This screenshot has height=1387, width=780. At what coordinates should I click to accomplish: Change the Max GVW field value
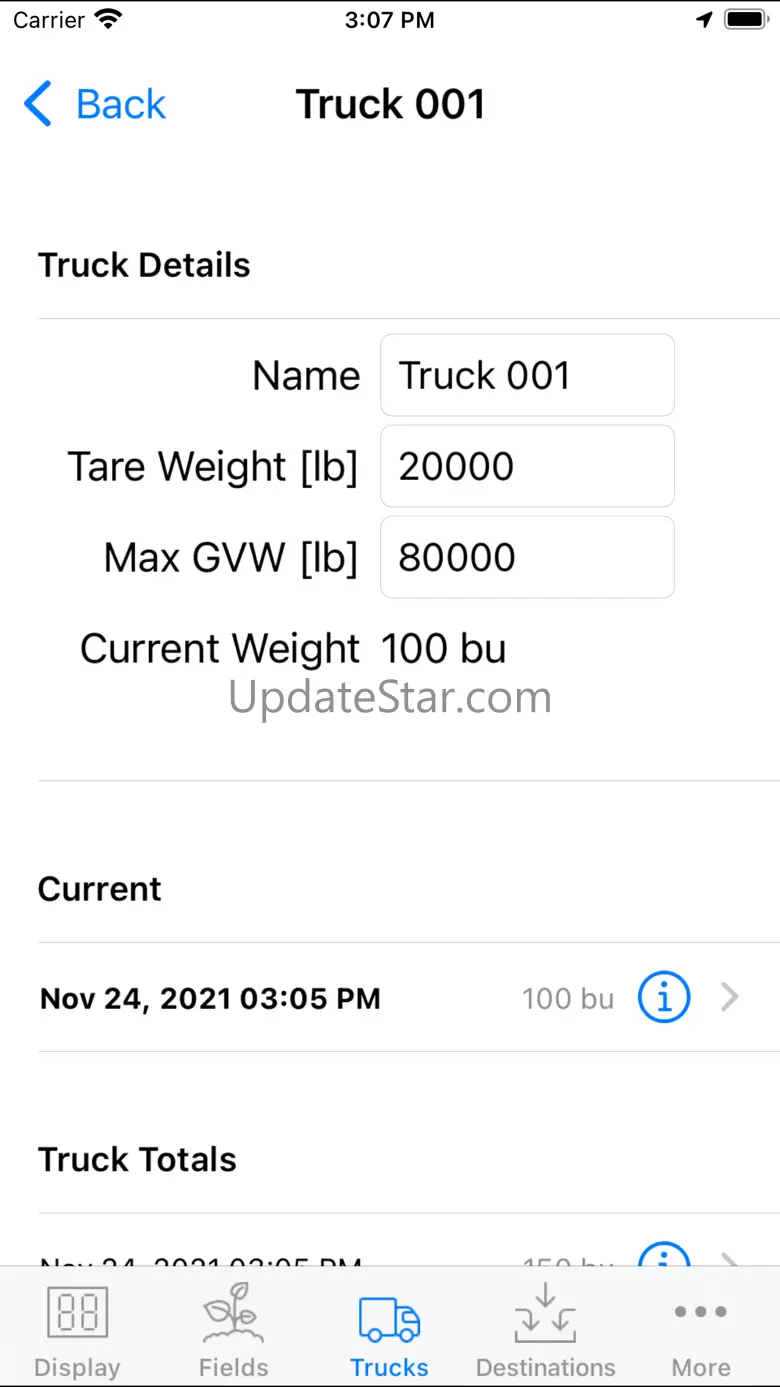[527, 557]
